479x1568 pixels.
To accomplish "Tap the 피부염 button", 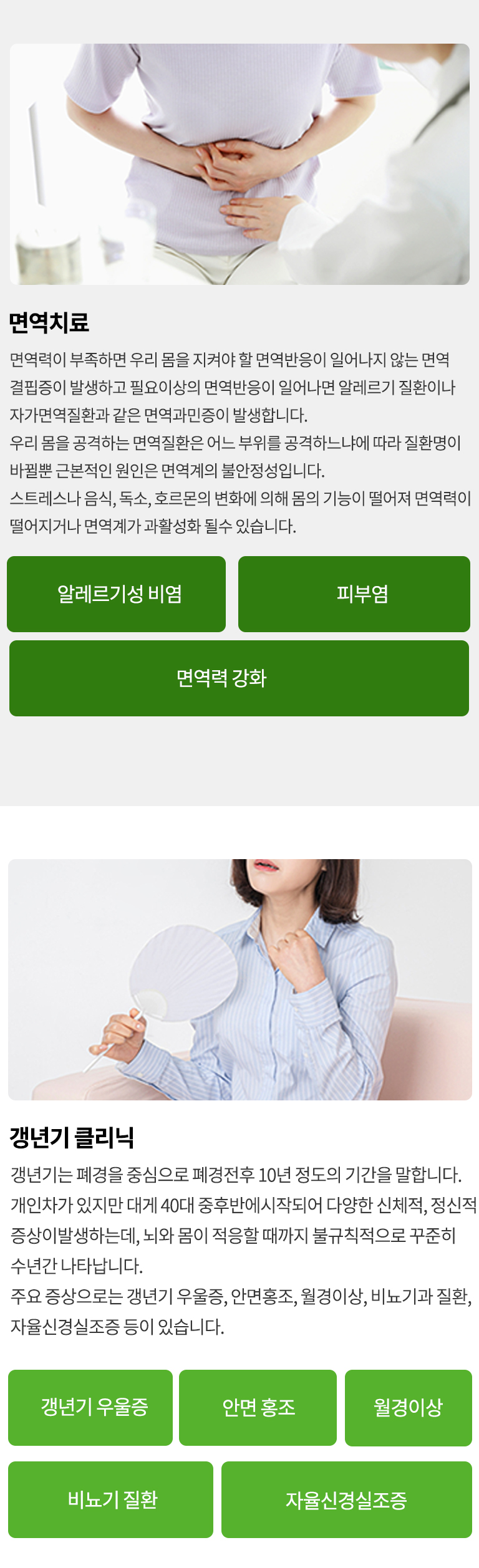I will 354,594.
